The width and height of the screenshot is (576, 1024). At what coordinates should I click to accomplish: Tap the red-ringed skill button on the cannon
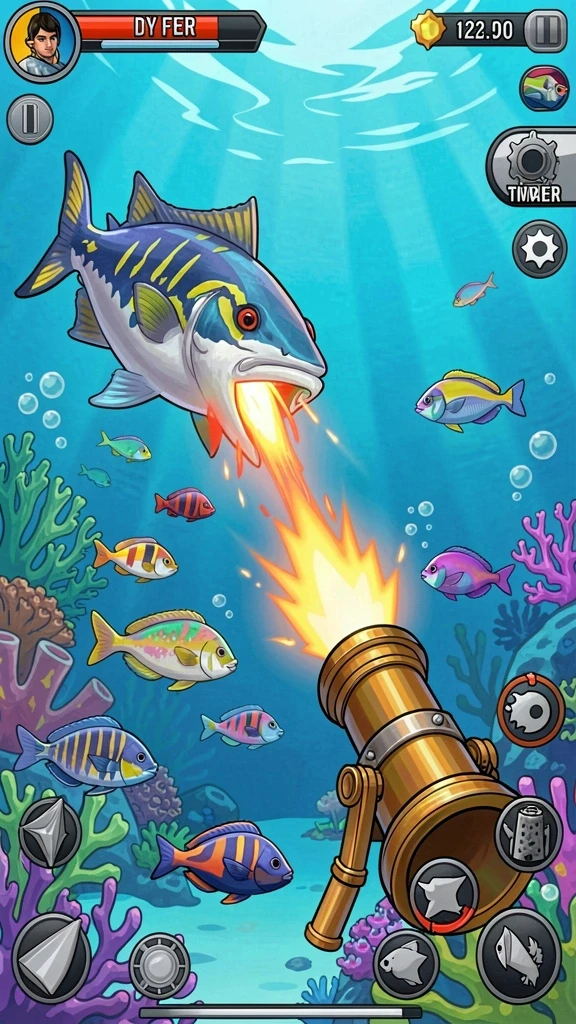click(x=445, y=895)
